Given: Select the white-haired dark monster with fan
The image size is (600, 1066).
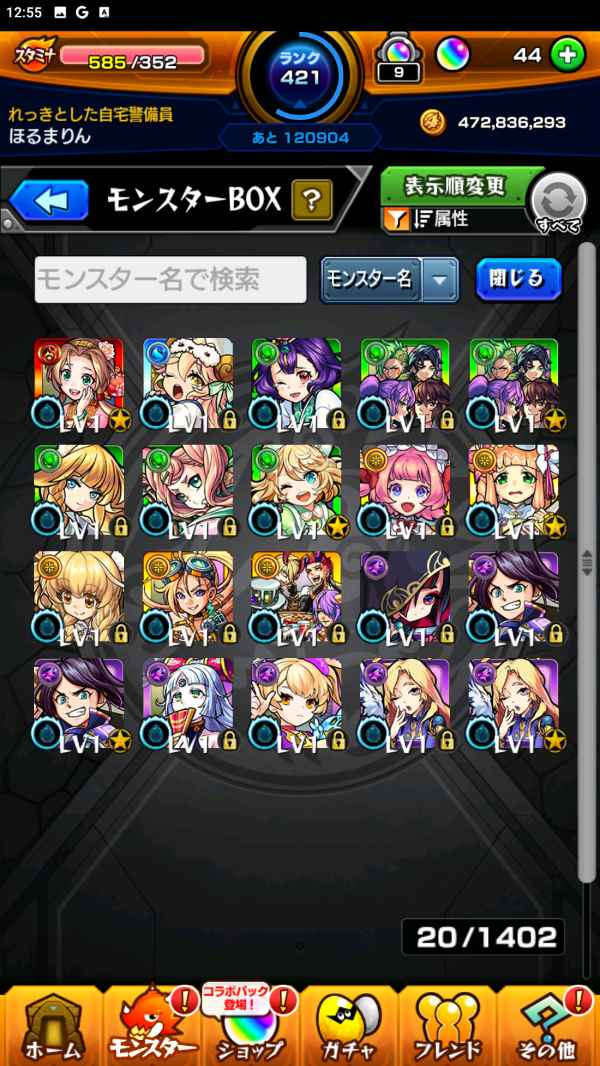Looking at the screenshot, I should click(187, 703).
